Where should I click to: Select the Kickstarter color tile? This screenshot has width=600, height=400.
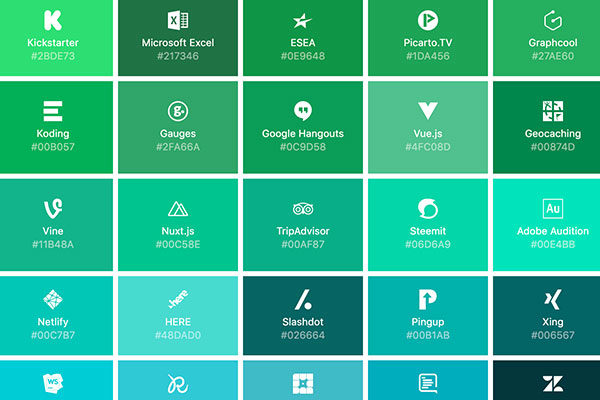coord(53,37)
